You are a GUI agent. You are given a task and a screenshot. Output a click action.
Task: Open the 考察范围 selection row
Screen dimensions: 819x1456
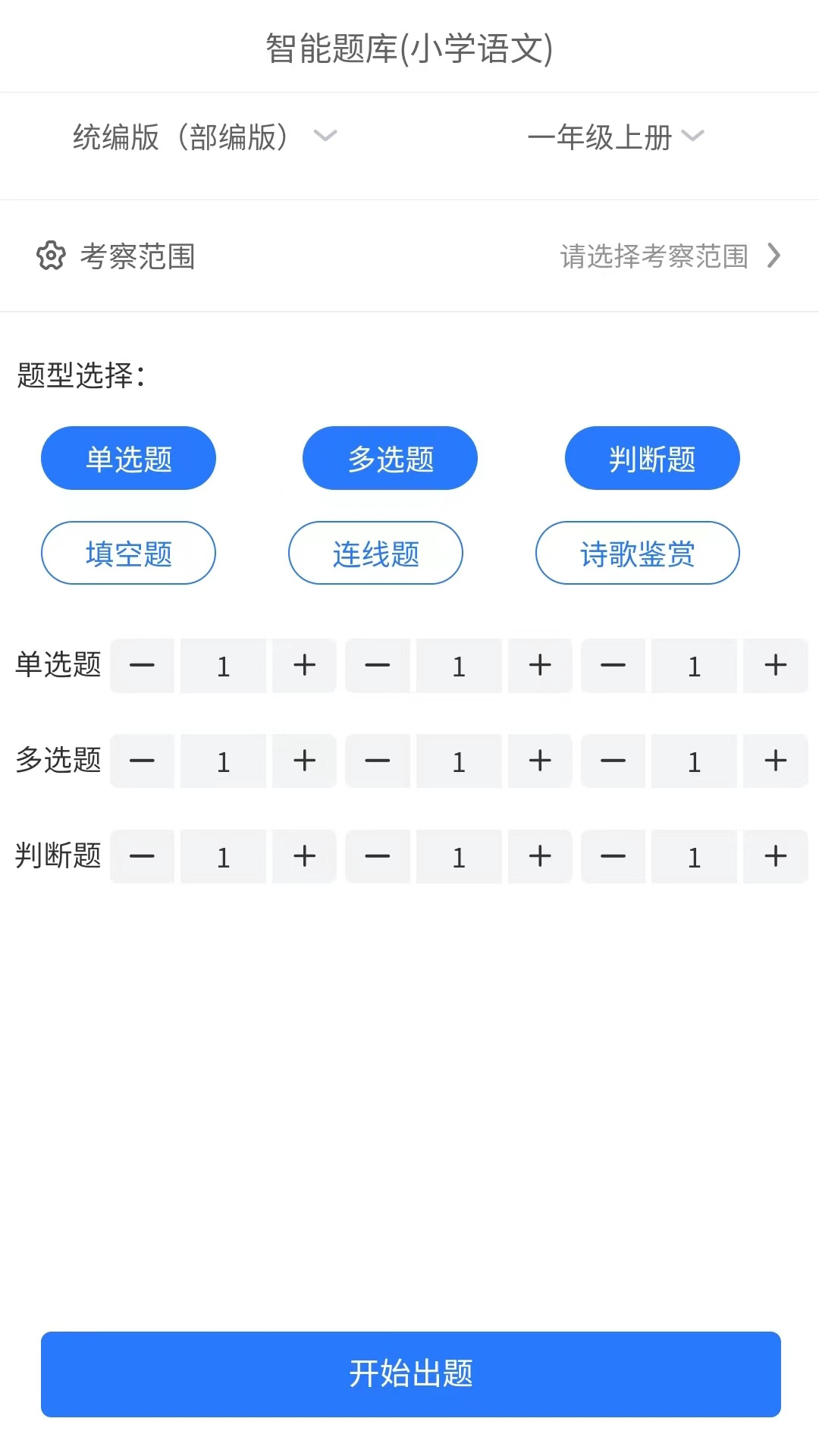point(409,256)
